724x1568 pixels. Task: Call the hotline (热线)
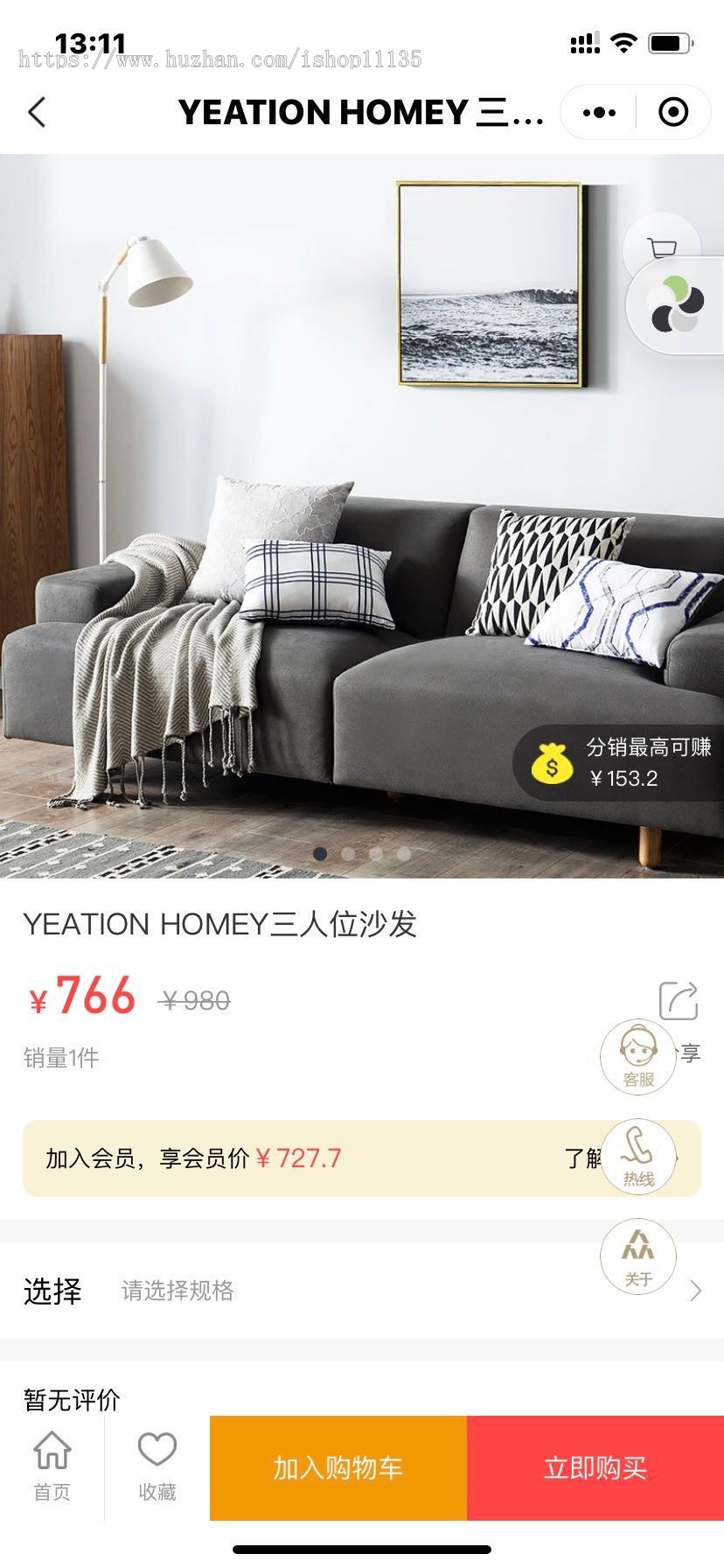(x=638, y=1156)
